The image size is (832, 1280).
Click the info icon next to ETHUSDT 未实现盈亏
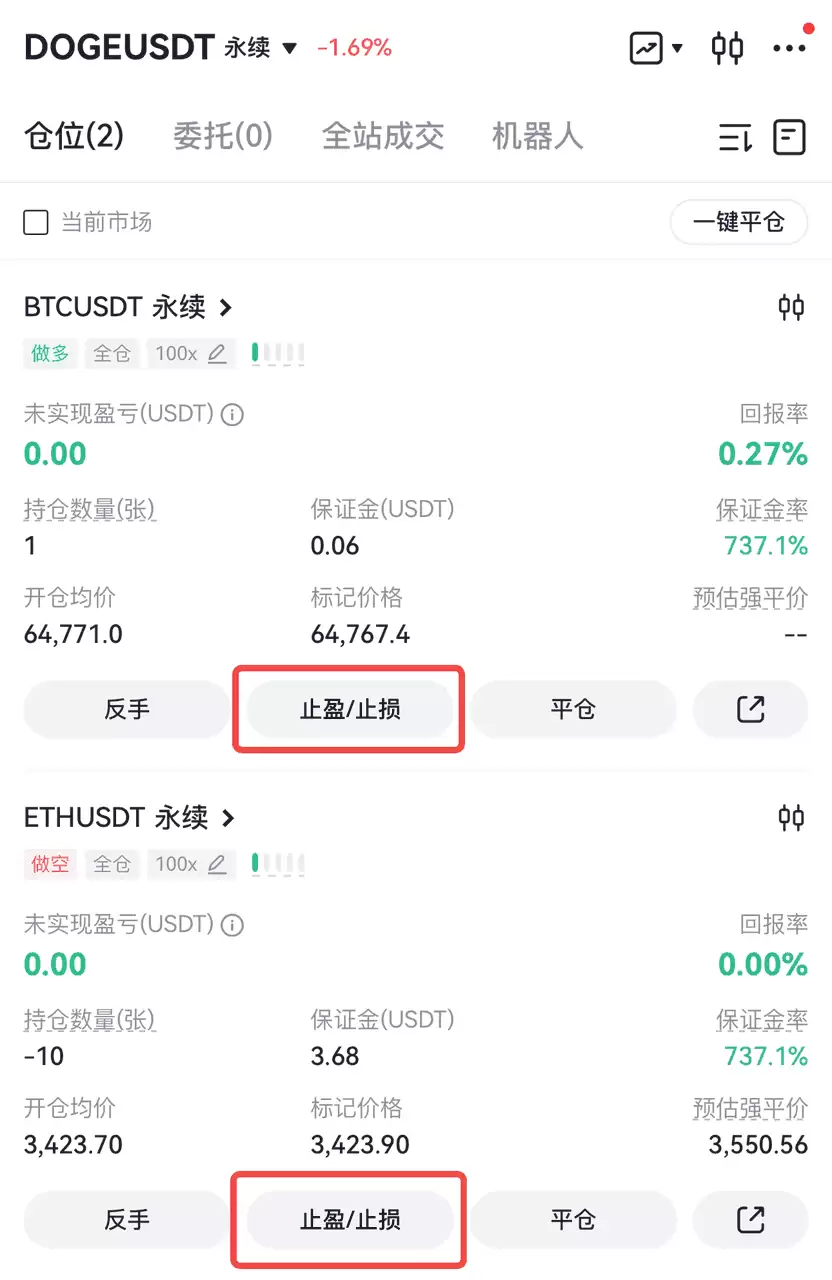pyautogui.click(x=231, y=925)
